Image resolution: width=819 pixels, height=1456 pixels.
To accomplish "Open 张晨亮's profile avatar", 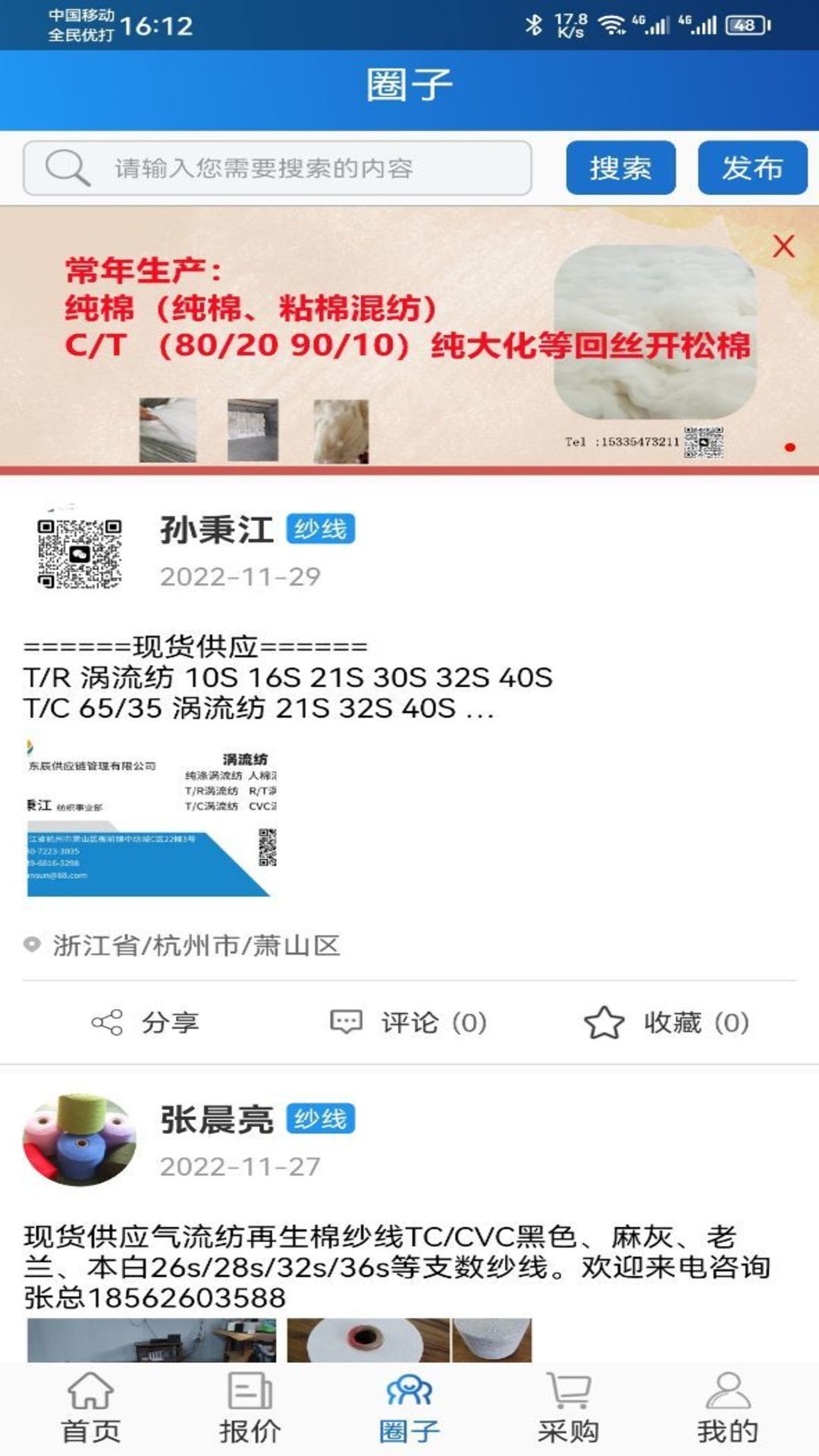I will (80, 1140).
